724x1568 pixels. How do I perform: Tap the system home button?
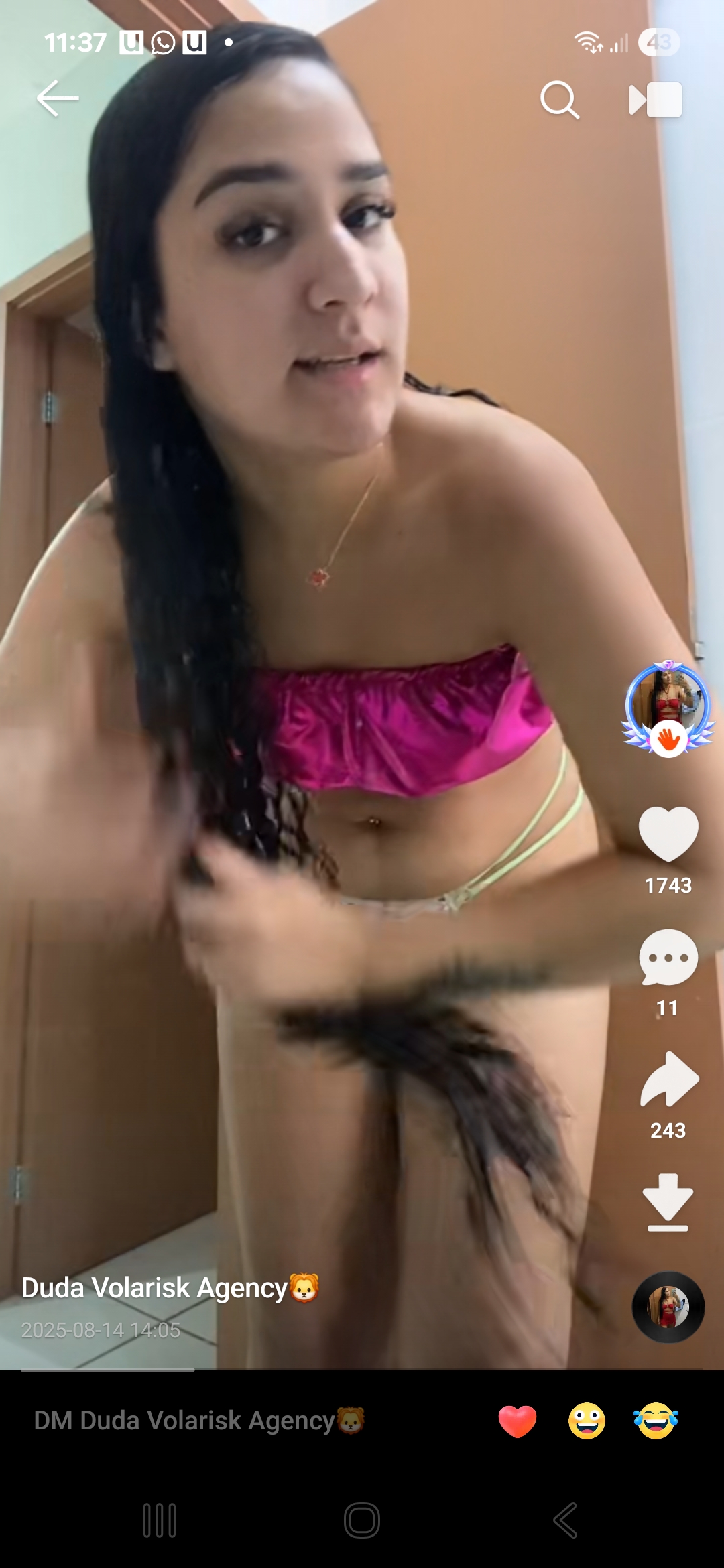[x=362, y=1520]
